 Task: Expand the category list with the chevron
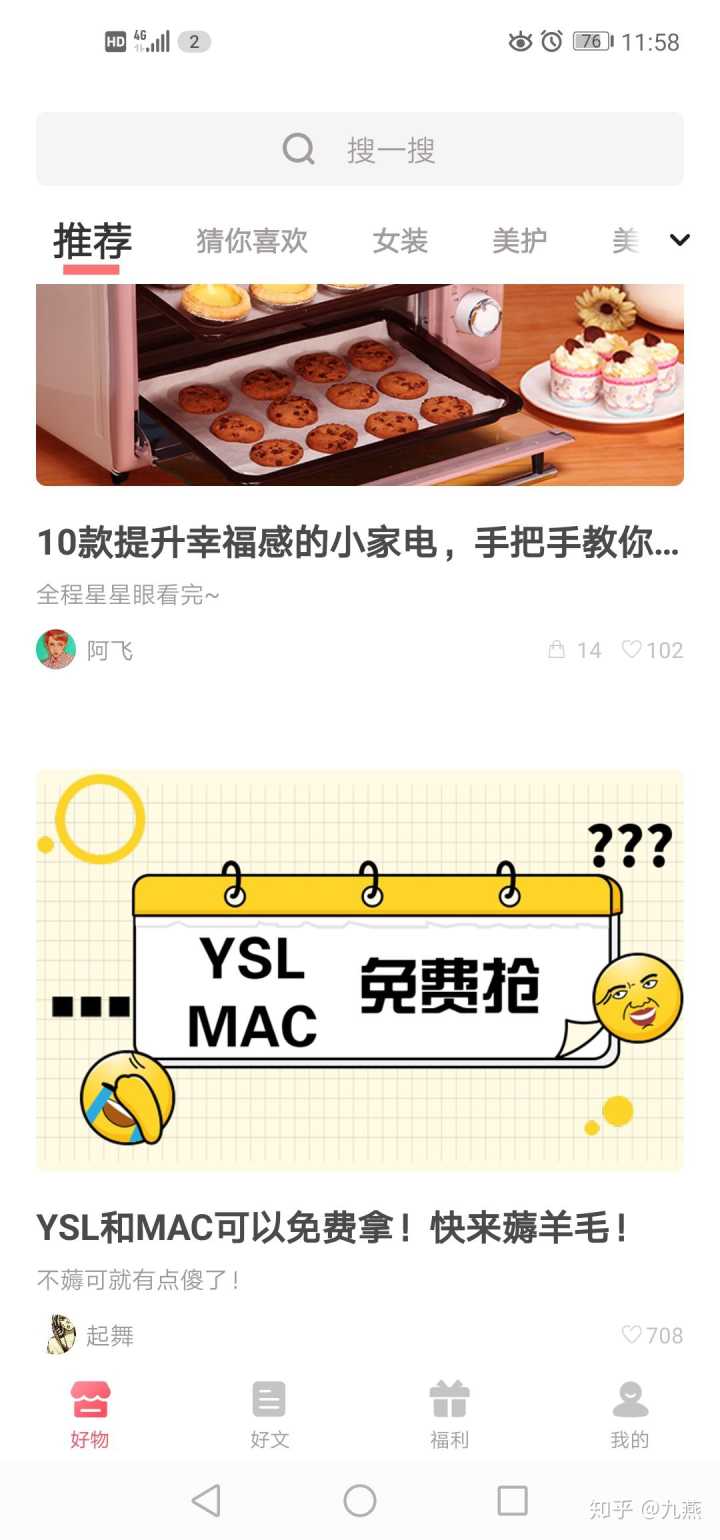click(x=680, y=240)
